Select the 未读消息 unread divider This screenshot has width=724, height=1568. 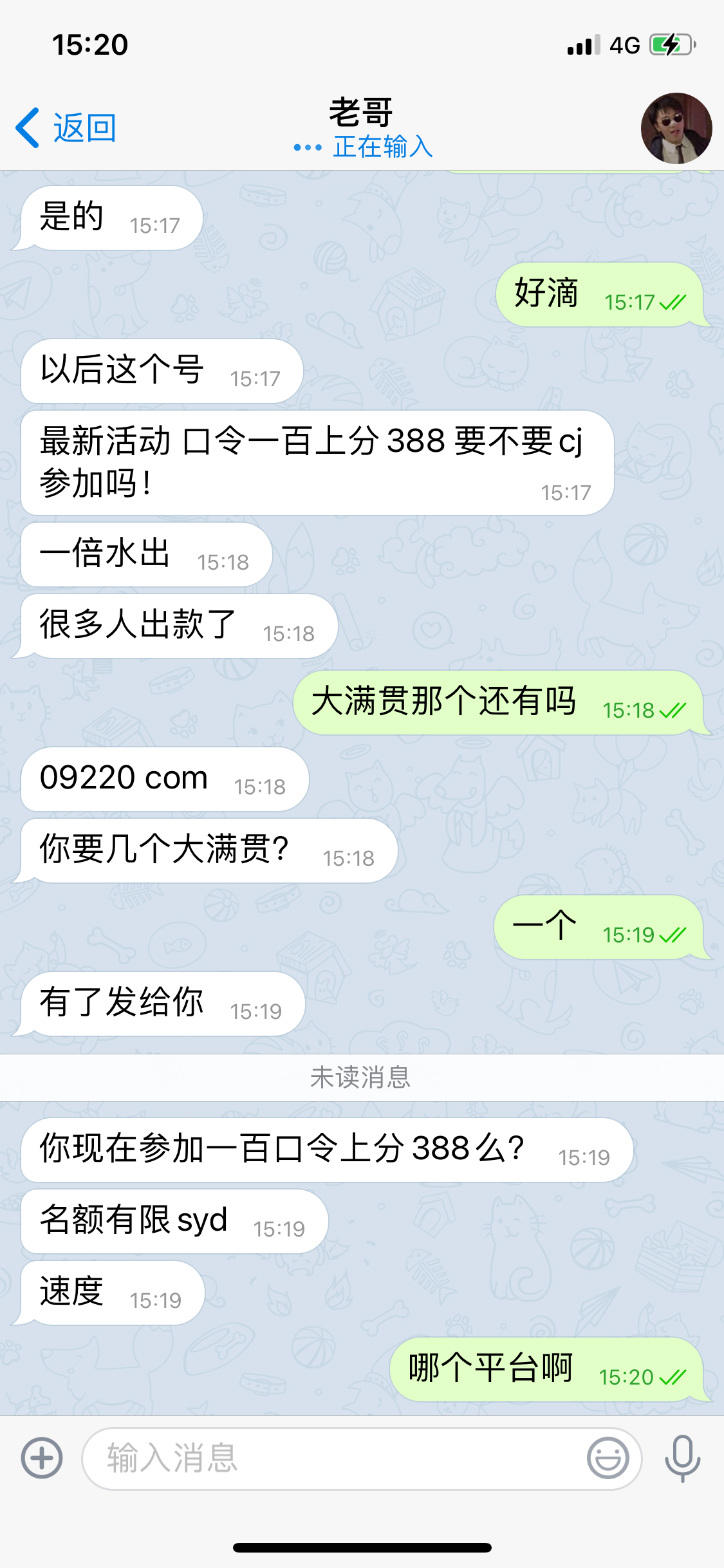[x=362, y=1076]
